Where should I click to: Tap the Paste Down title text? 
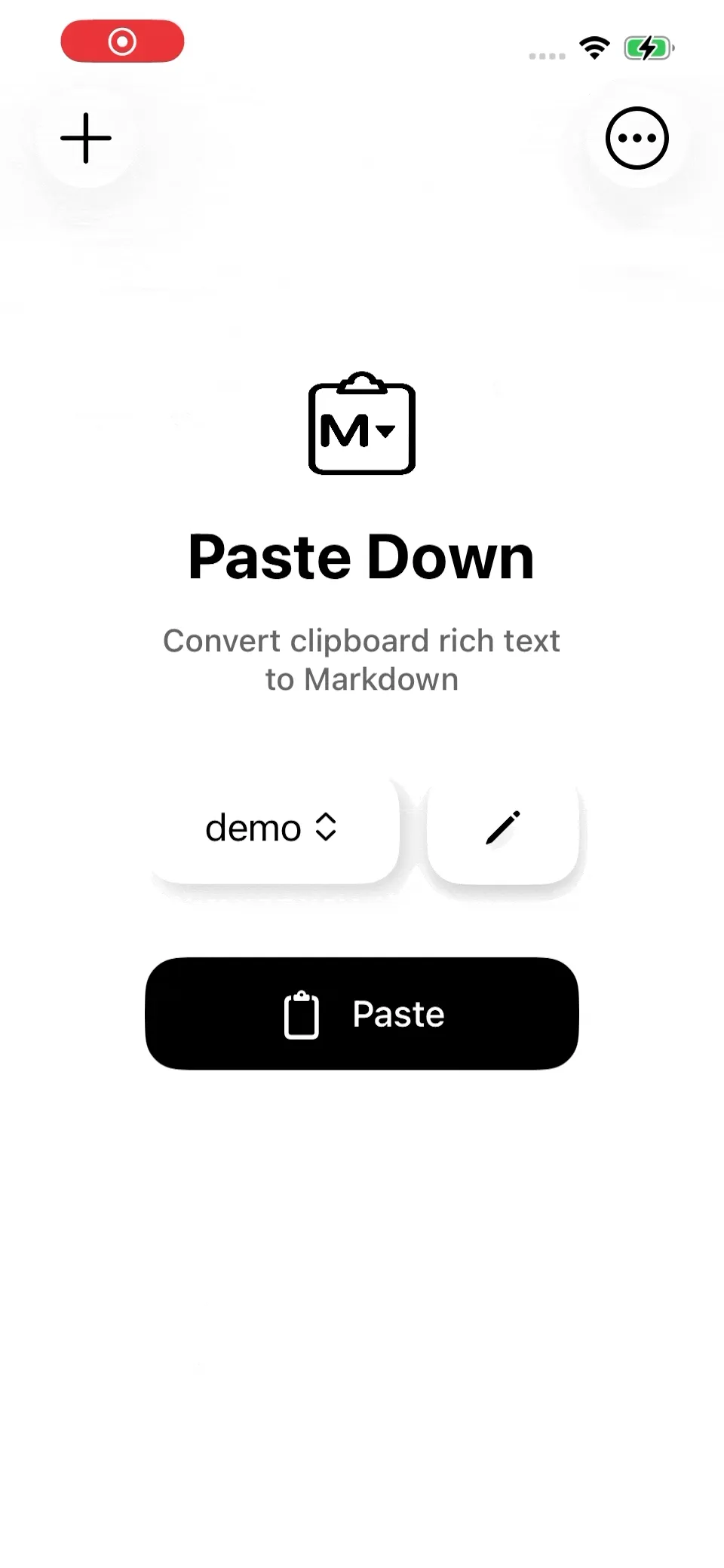tap(361, 556)
